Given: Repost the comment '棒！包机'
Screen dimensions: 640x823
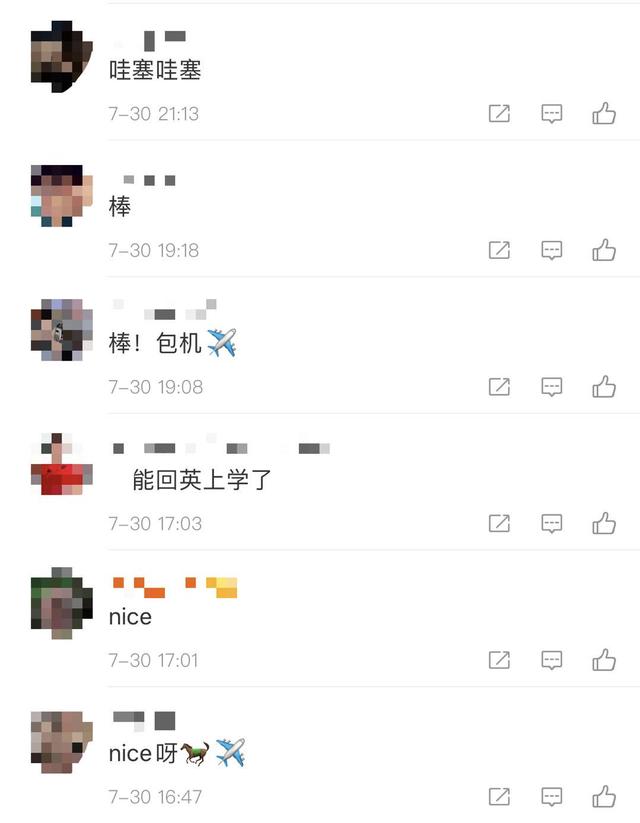Looking at the screenshot, I should click(x=499, y=386).
